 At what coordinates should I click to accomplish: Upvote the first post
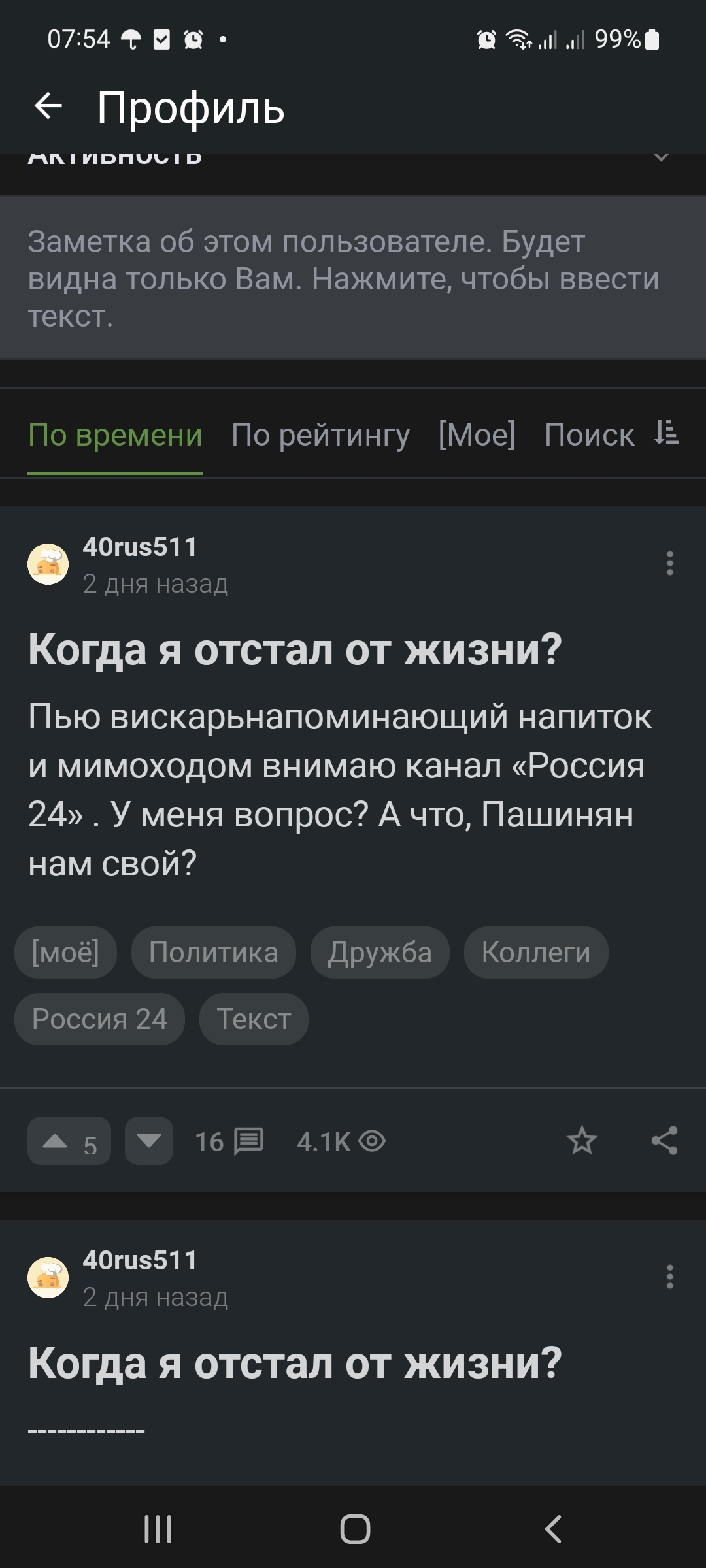pyautogui.click(x=69, y=1141)
